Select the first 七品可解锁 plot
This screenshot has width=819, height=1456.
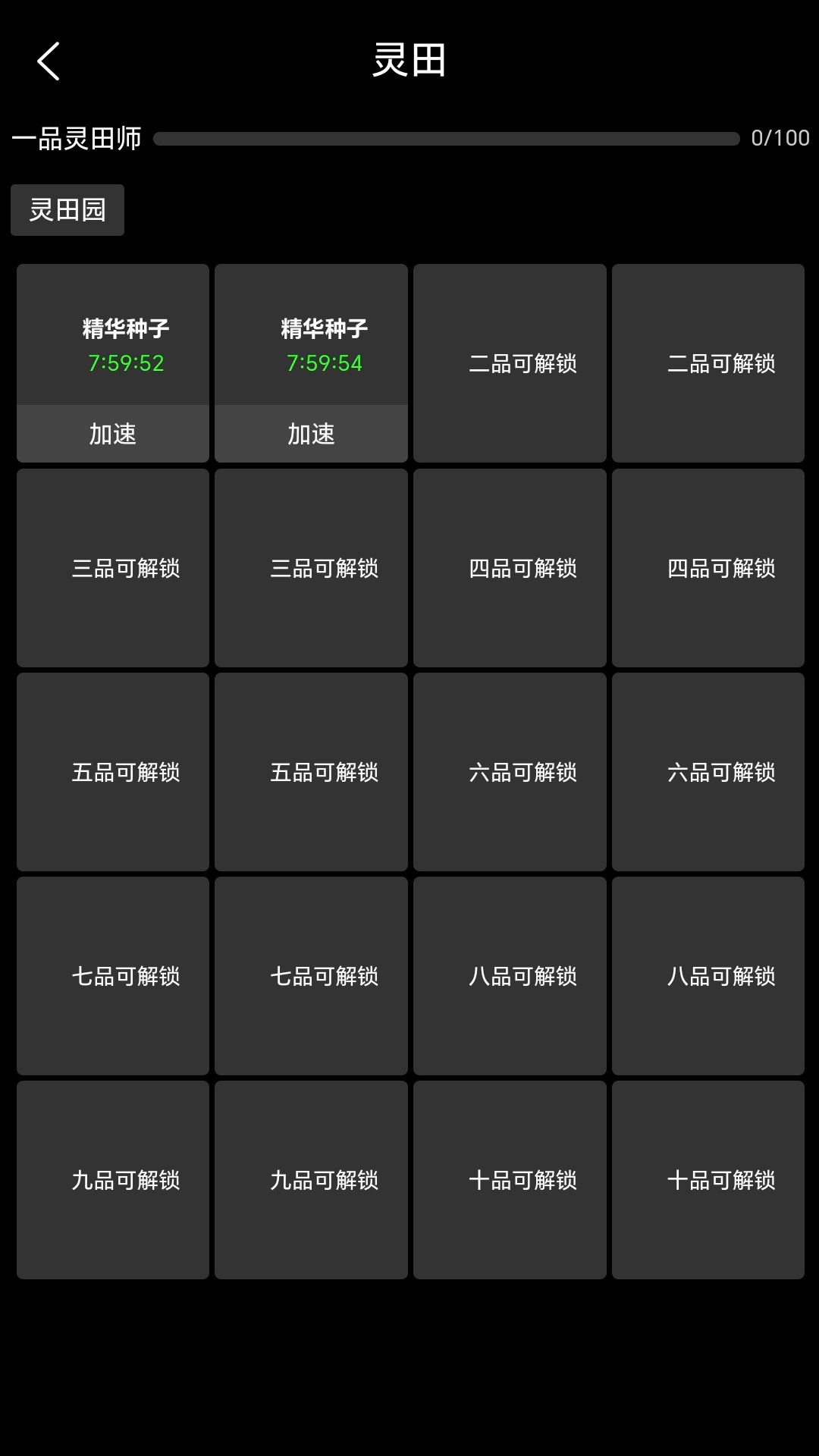pos(112,975)
